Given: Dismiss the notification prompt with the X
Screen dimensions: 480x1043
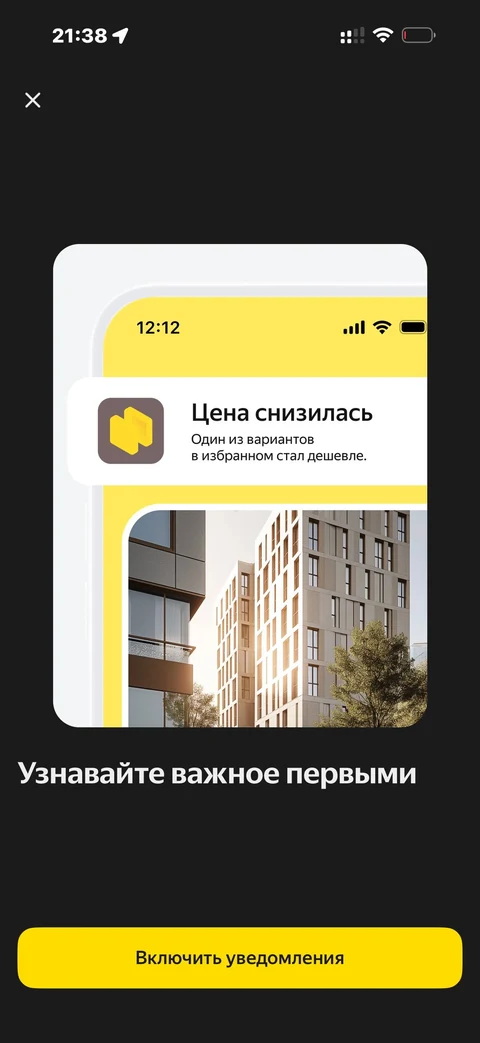Looking at the screenshot, I should pos(33,100).
